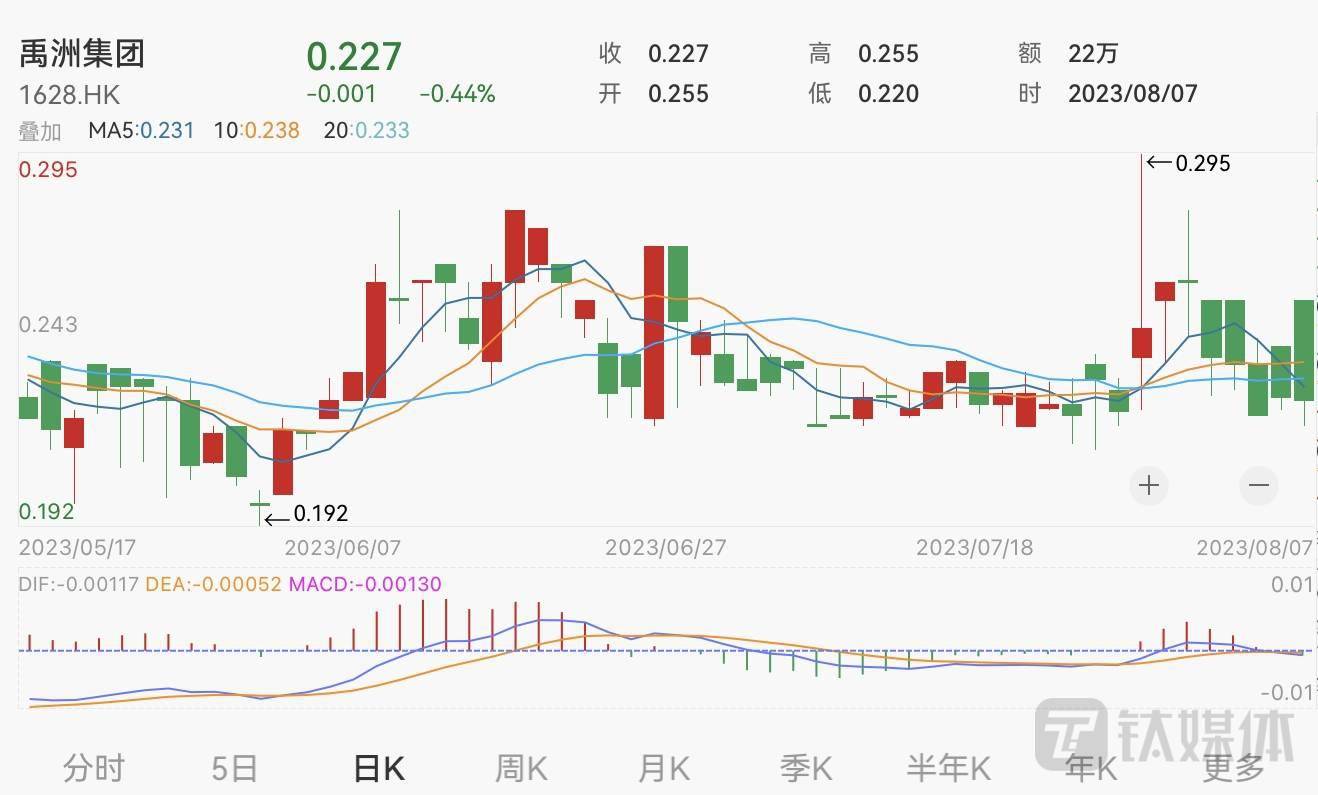The height and width of the screenshot is (795, 1318).
Task: Switch to the 周K weekly chart
Action: [x=522, y=768]
